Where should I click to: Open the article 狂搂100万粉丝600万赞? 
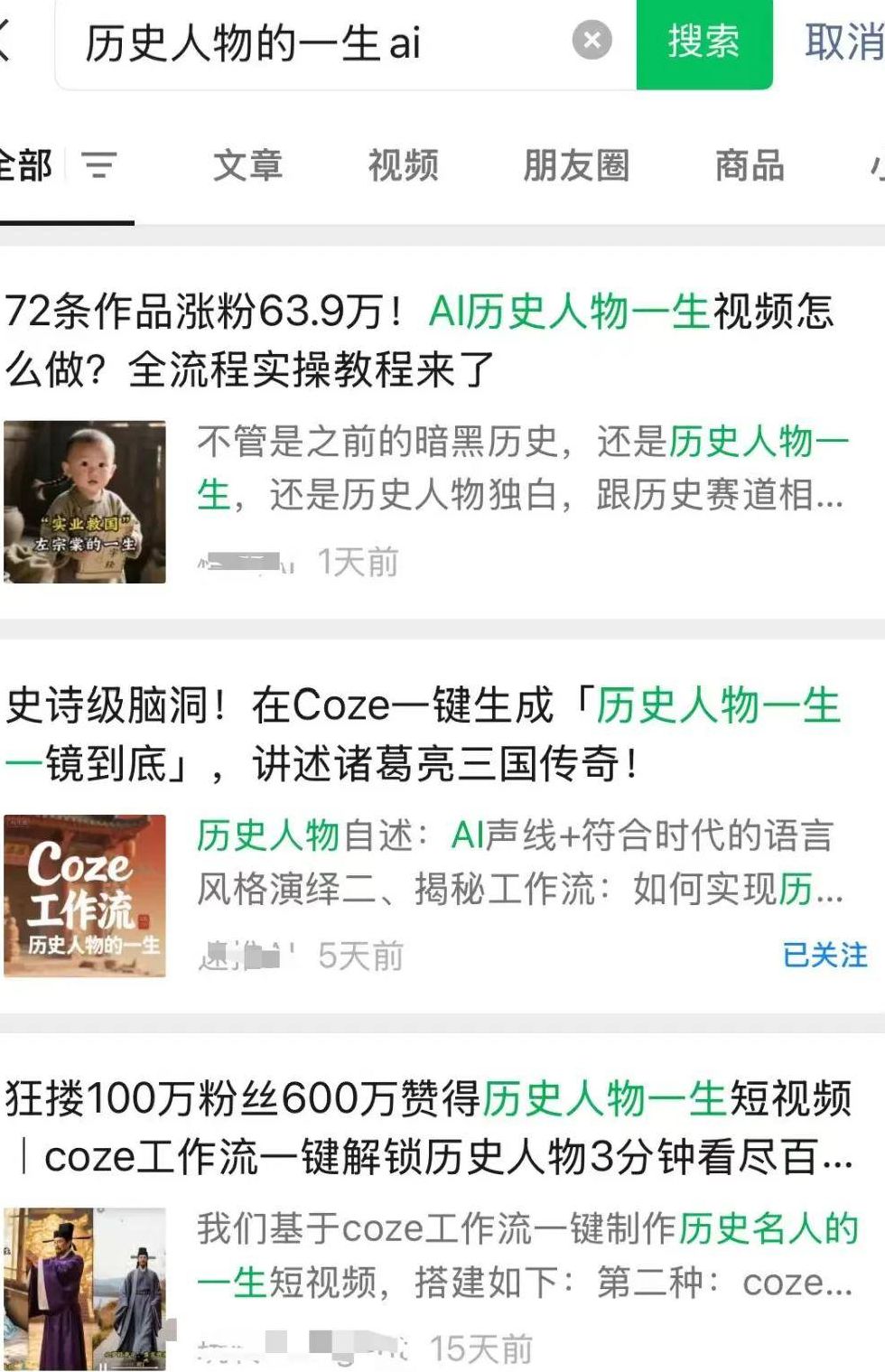pos(428,1126)
